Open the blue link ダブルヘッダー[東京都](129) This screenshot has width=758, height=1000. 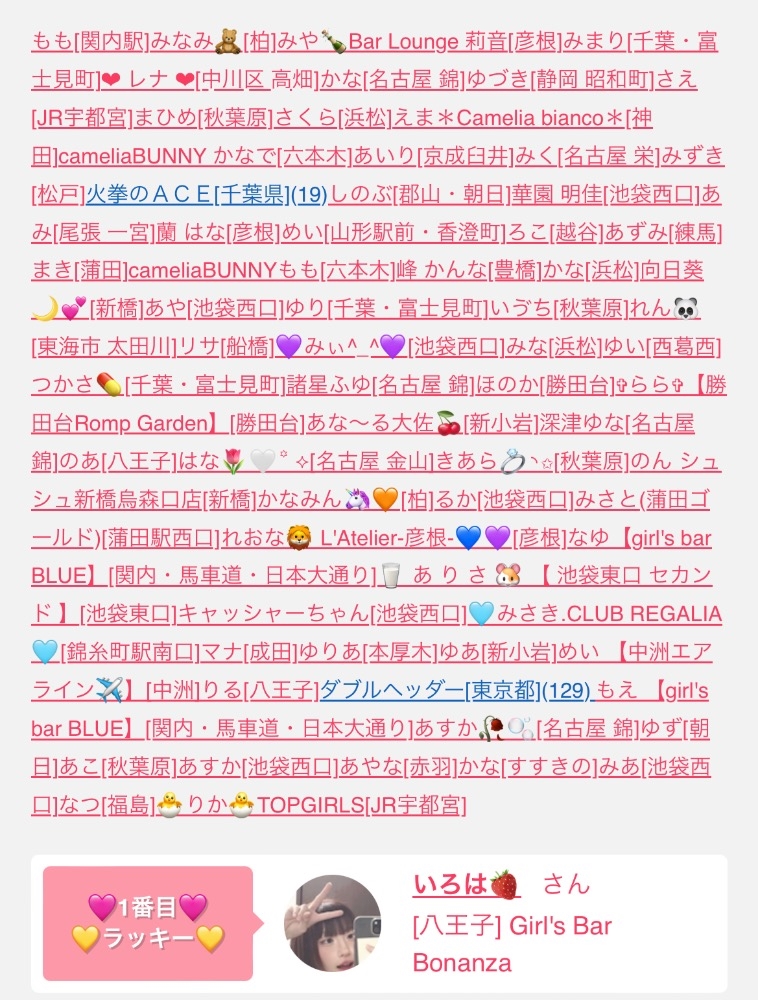[x=455, y=690]
